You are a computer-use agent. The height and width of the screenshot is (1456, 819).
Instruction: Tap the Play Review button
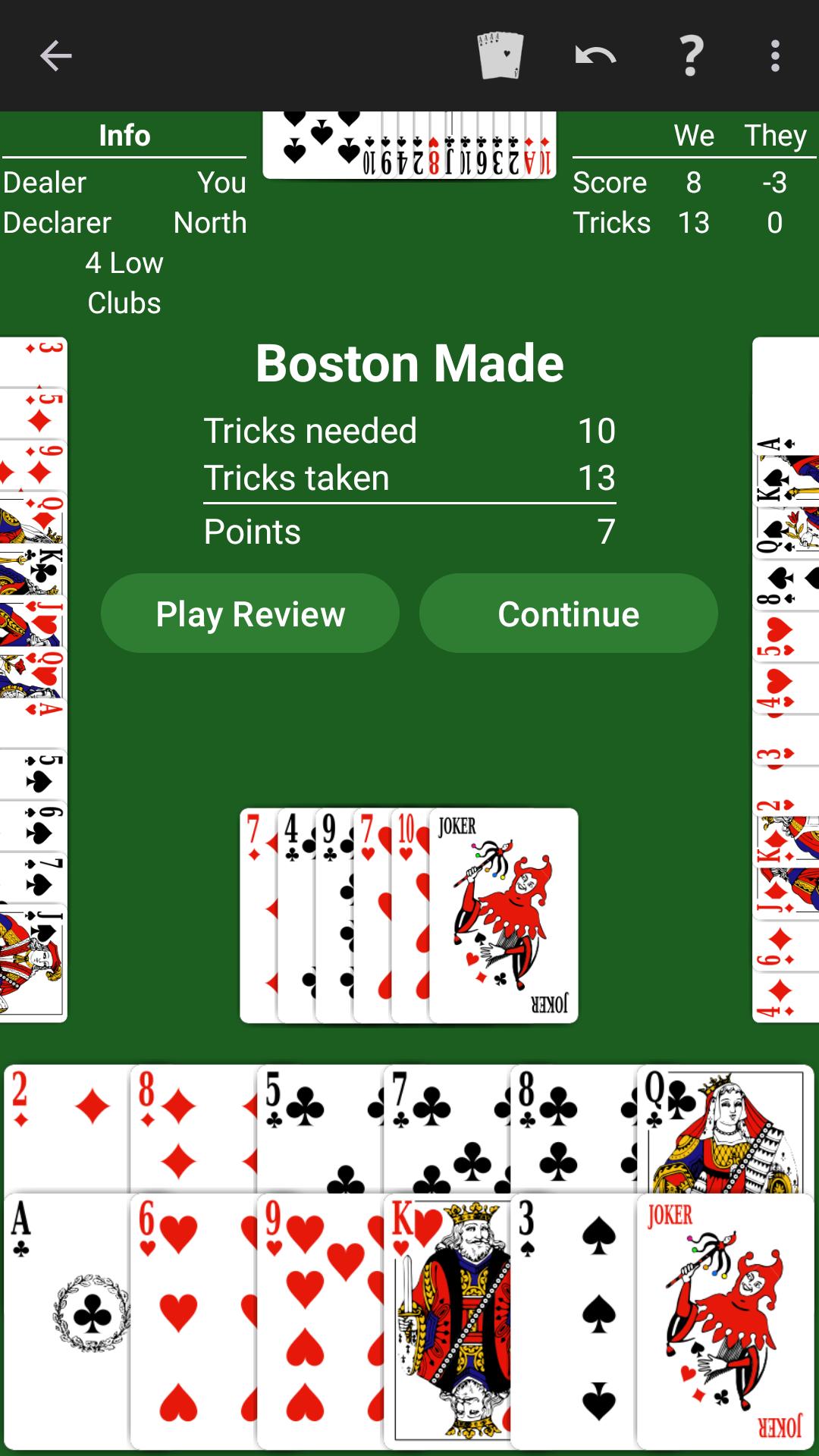coord(250,613)
